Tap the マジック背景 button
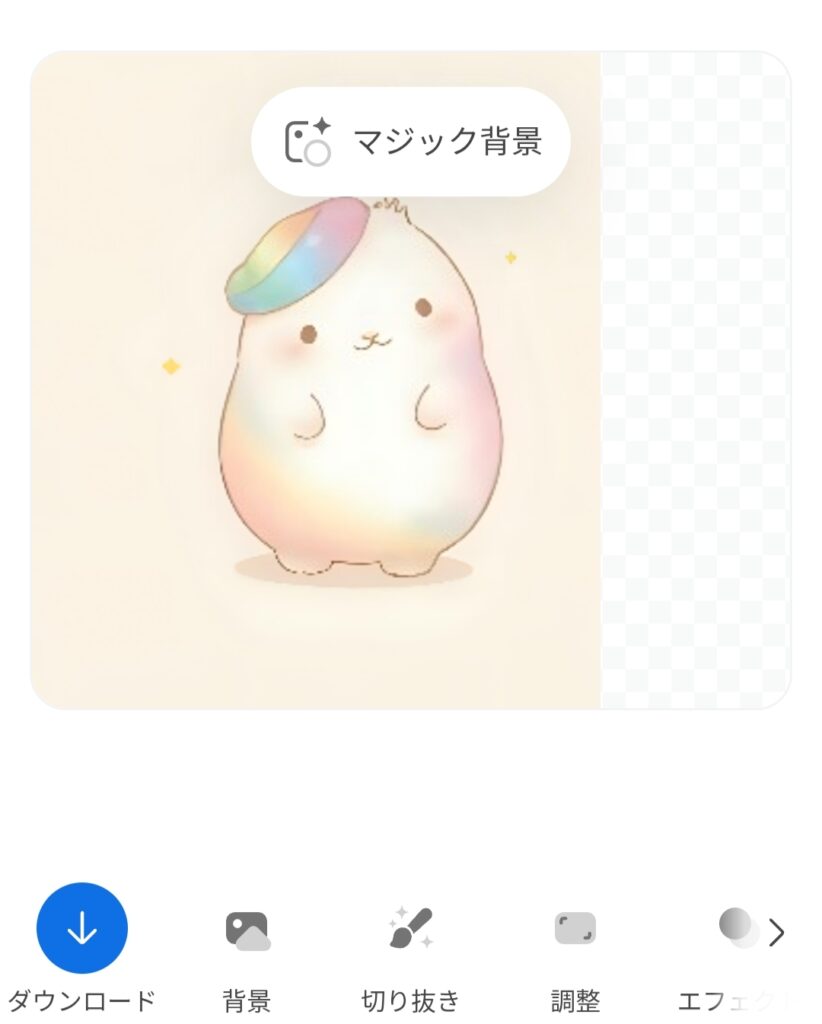This screenshot has width=822, height=1024. 410,142
